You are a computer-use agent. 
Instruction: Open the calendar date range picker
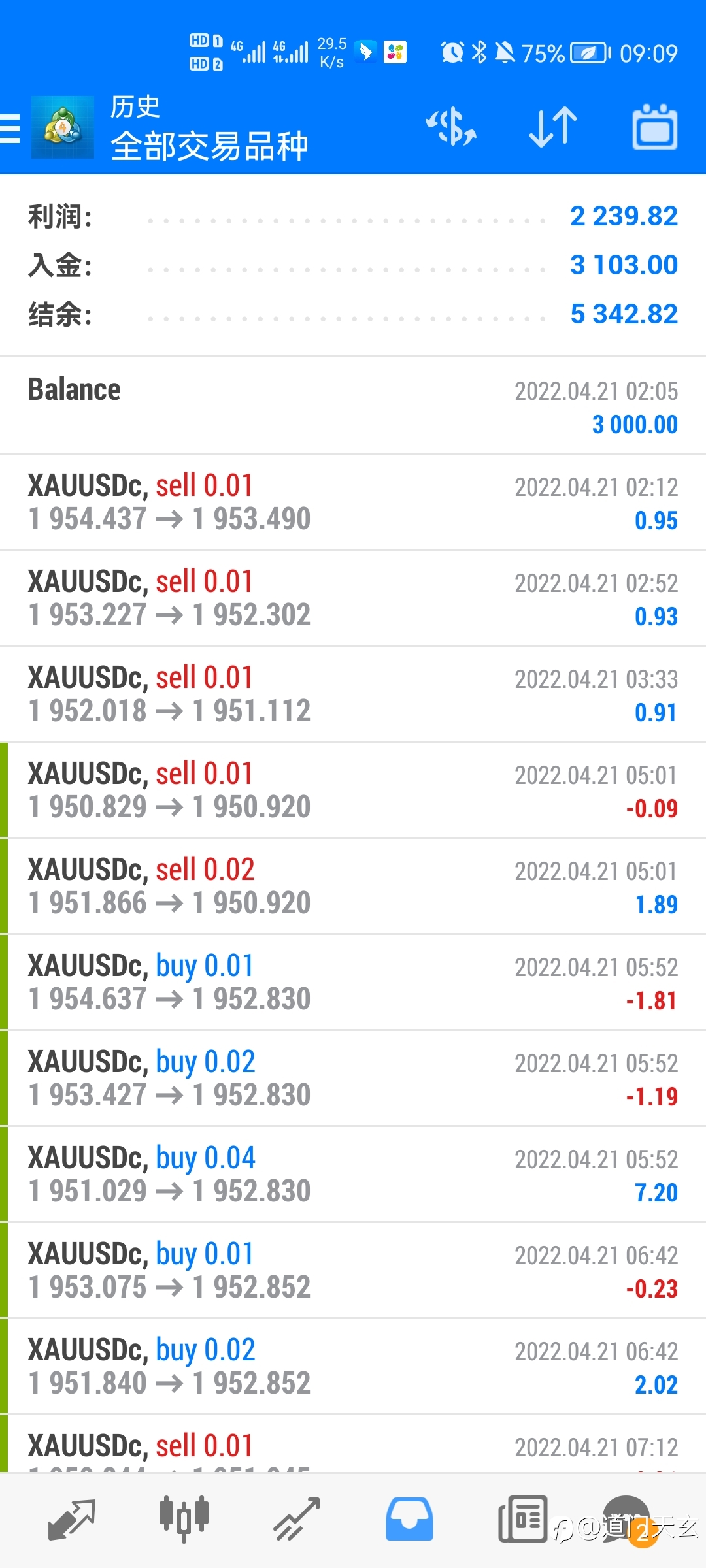pyautogui.click(x=654, y=127)
